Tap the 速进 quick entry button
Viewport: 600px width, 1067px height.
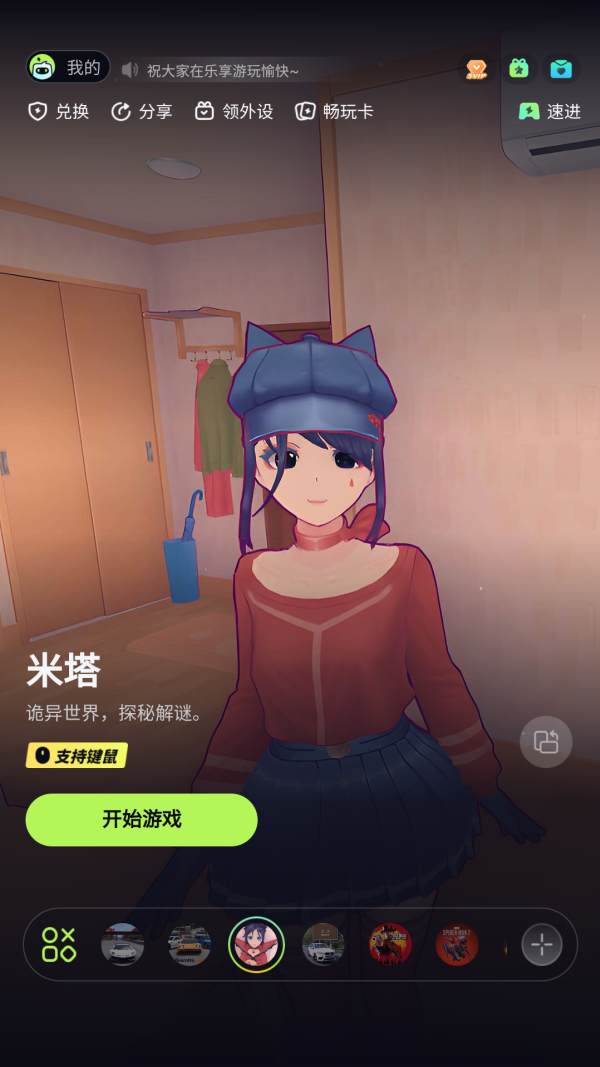(x=549, y=111)
